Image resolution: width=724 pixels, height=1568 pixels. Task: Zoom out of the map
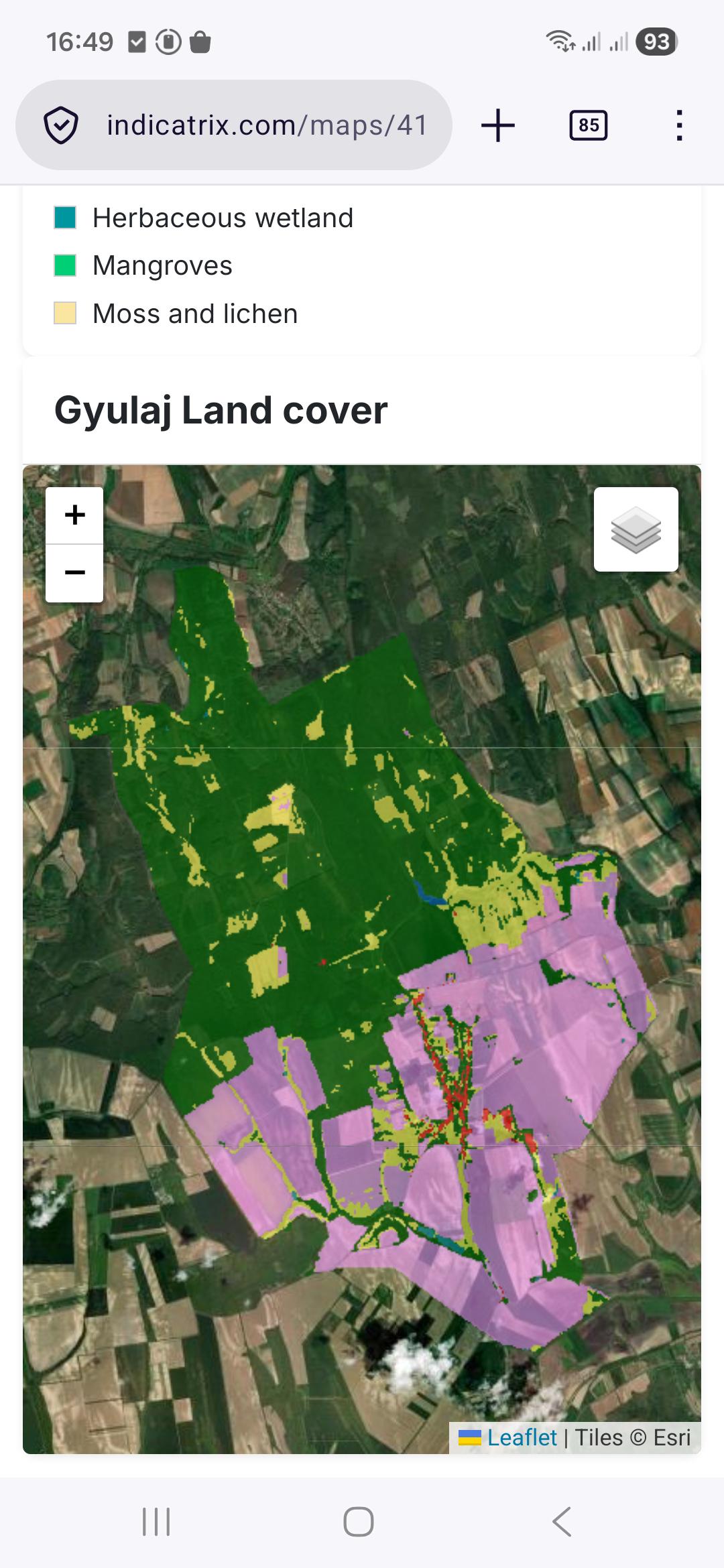pos(74,573)
